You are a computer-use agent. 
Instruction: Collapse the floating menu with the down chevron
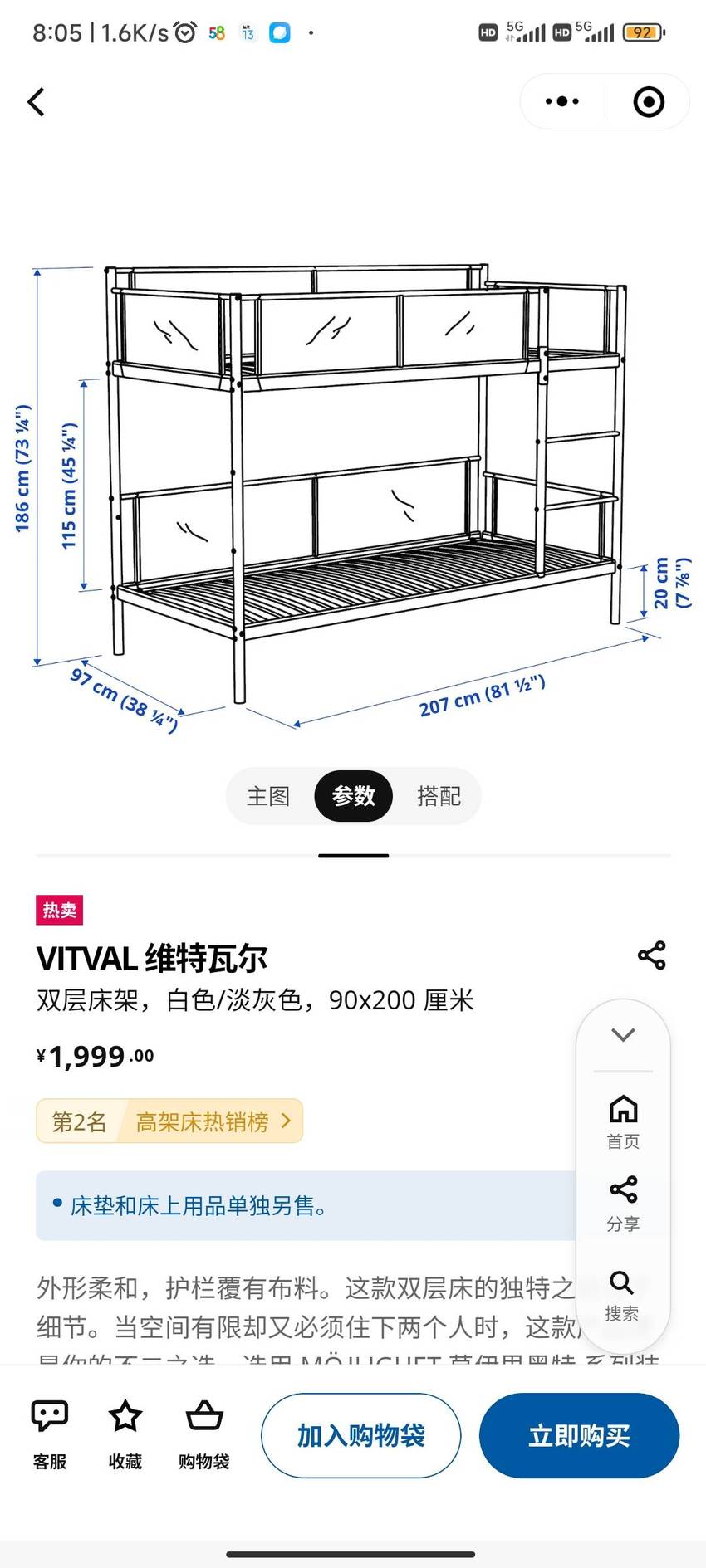623,1034
